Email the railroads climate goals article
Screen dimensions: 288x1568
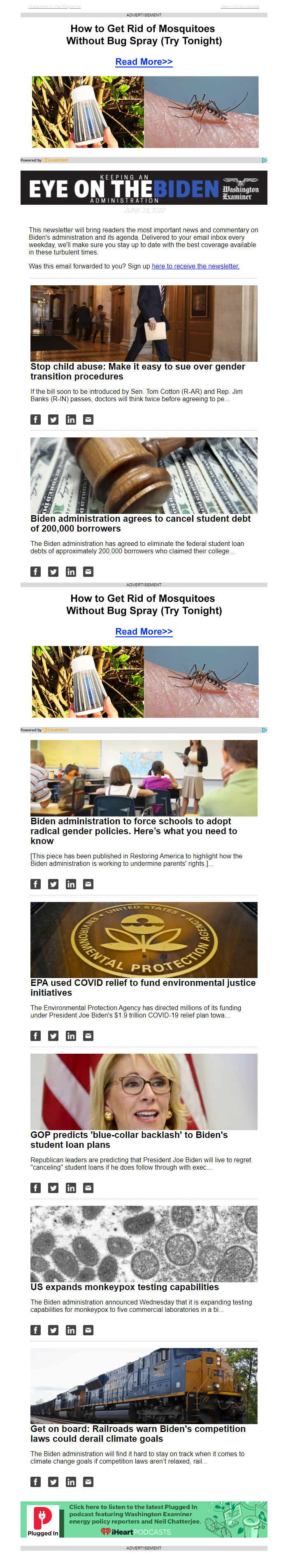[x=88, y=1482]
